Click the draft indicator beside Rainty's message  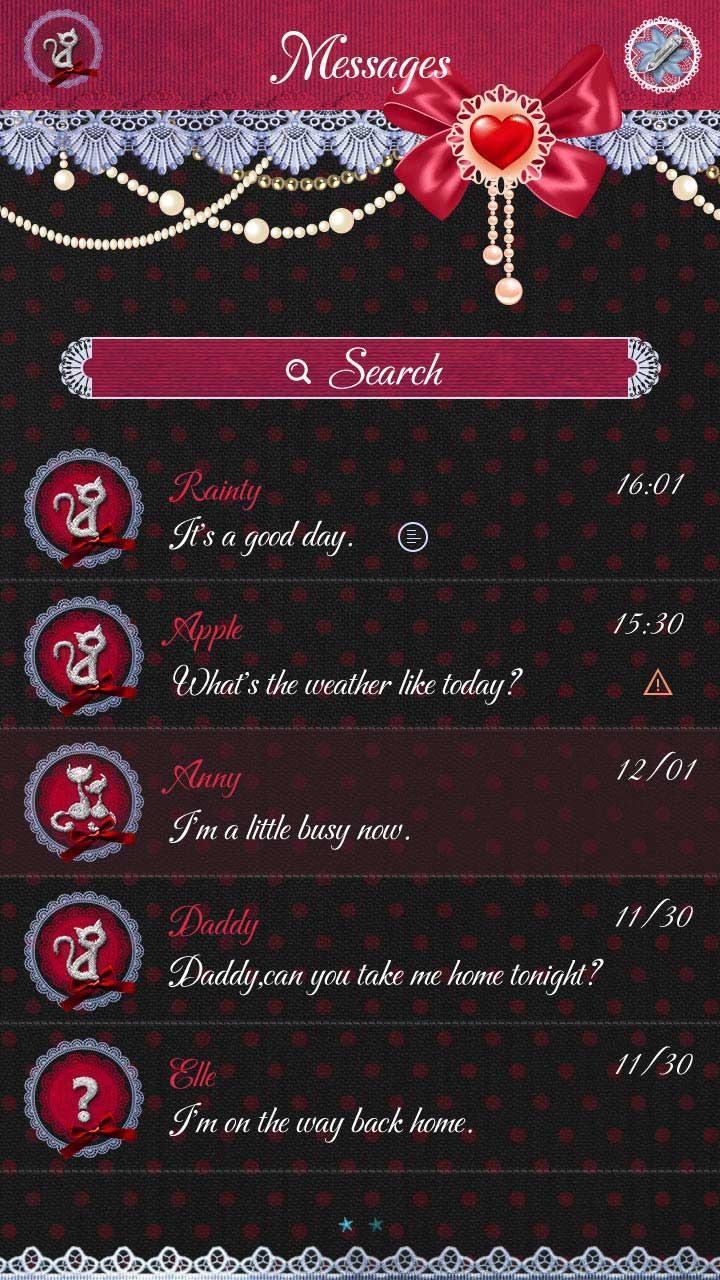click(411, 537)
